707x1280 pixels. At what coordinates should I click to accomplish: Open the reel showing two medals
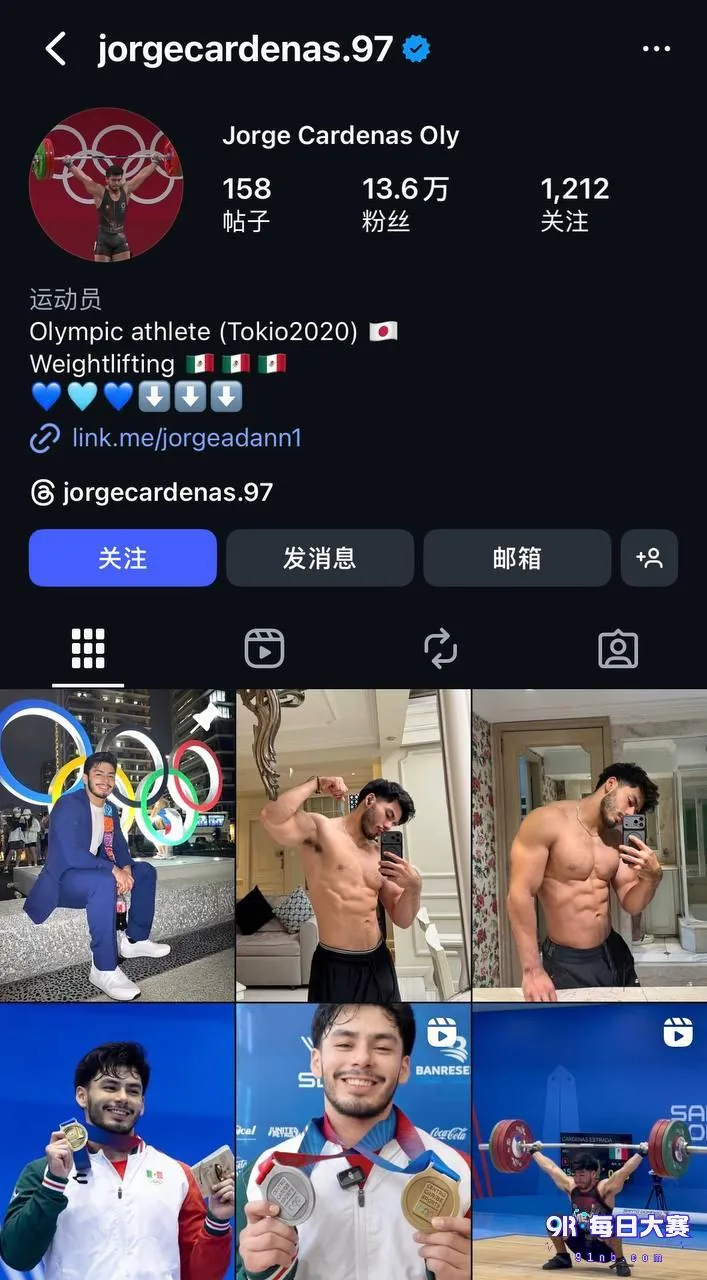[x=353, y=1142]
